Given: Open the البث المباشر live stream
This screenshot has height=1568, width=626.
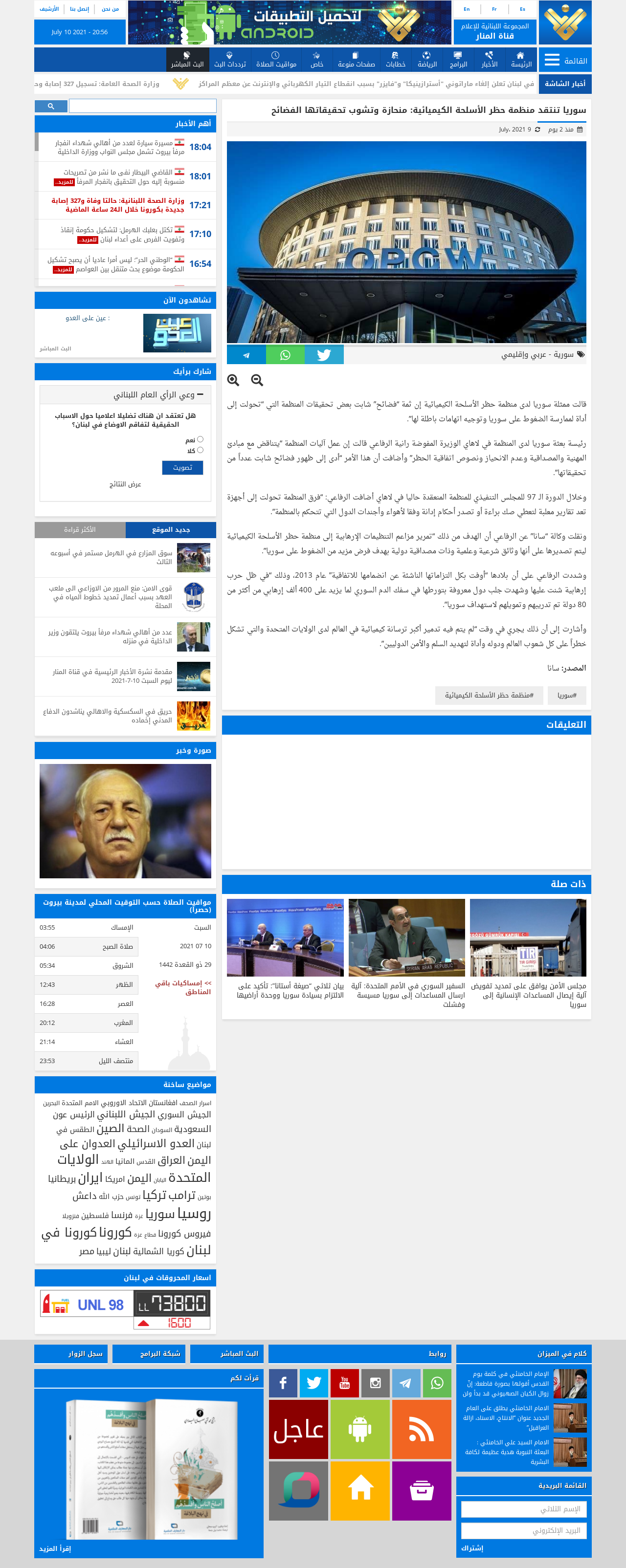Looking at the screenshot, I should click(187, 60).
